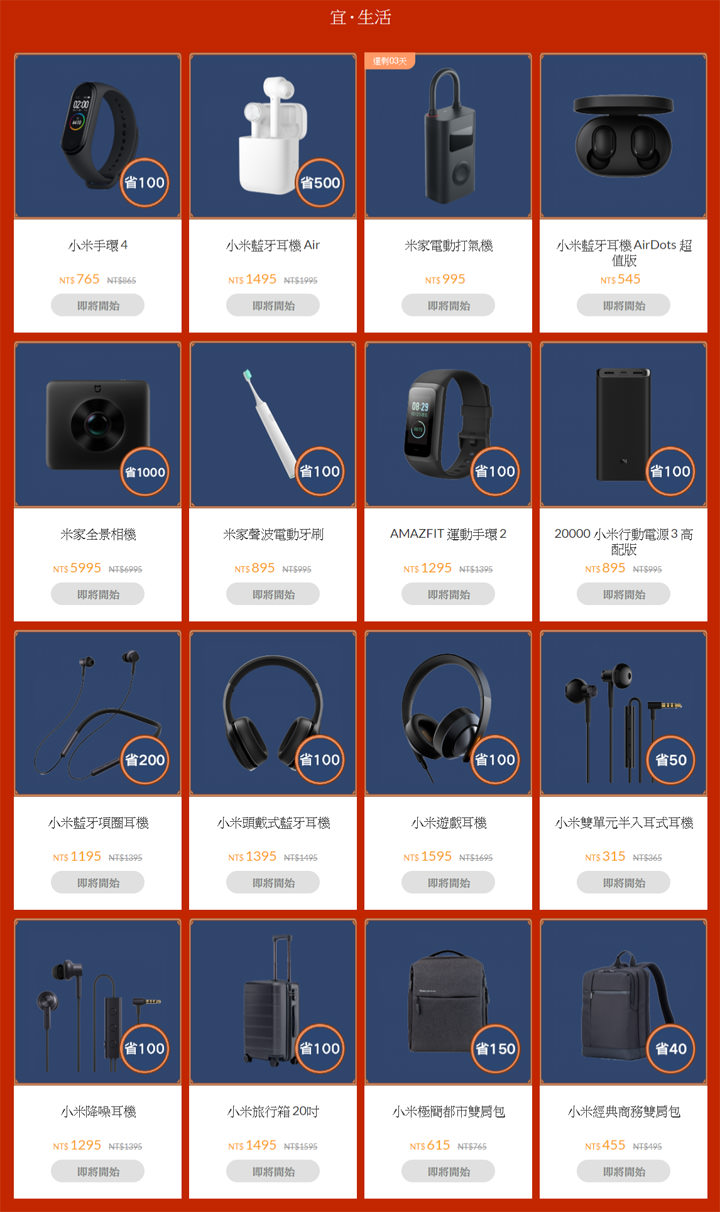Click the 米家電動打氣機 product image
720x1212 pixels.
[449, 135]
